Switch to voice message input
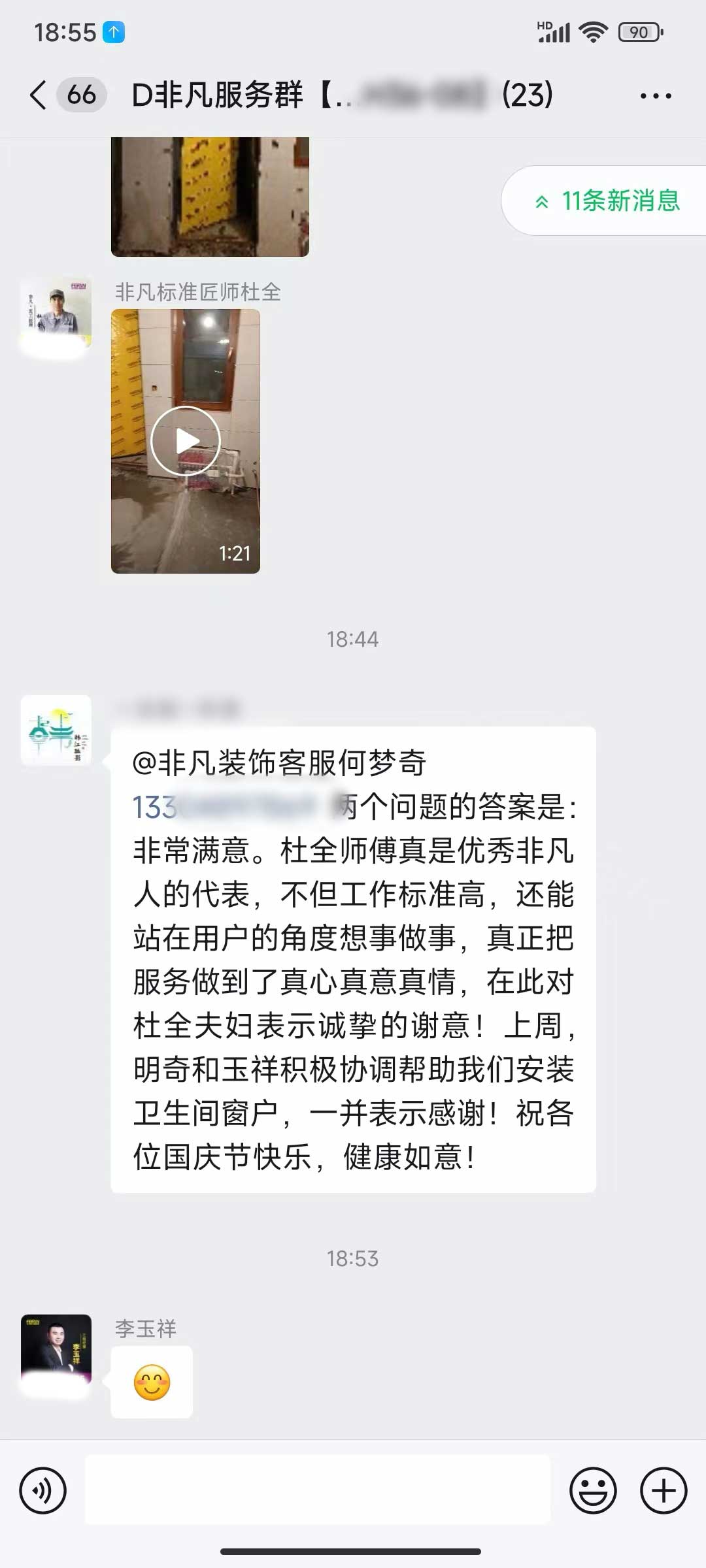The width and height of the screenshot is (706, 1568). click(x=43, y=1490)
